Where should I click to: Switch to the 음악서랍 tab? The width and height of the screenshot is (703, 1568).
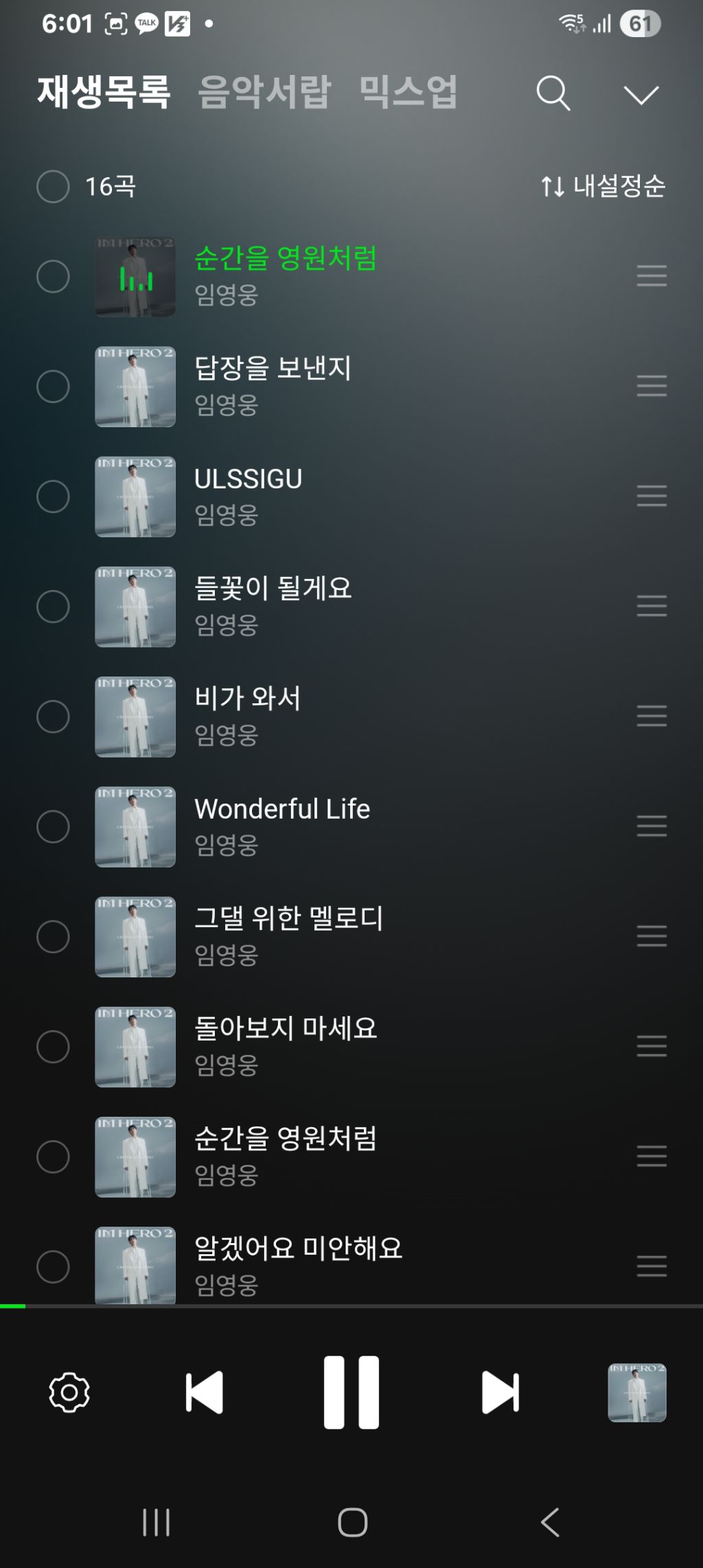[x=264, y=92]
